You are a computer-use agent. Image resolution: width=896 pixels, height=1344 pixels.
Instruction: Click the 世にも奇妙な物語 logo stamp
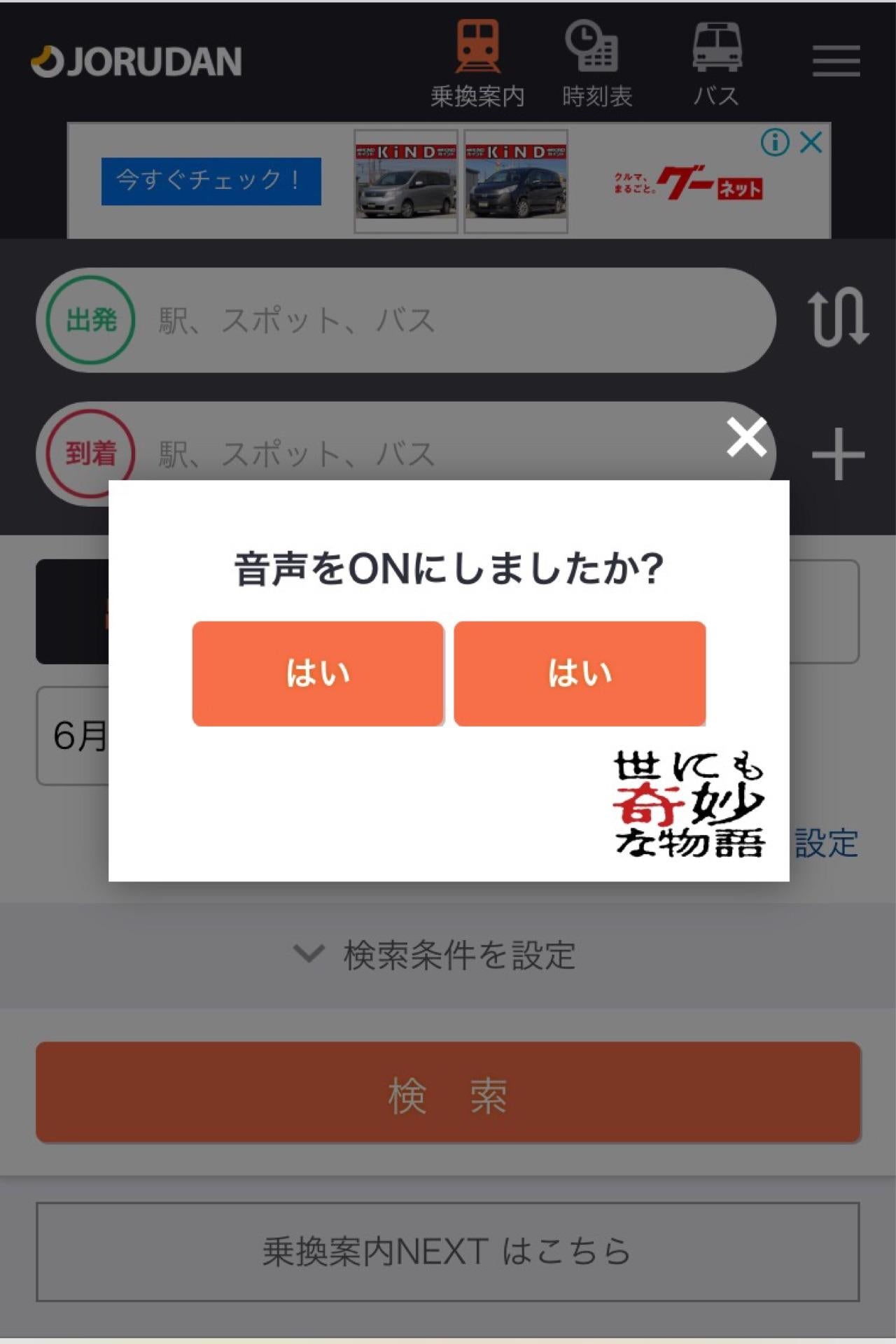689,804
